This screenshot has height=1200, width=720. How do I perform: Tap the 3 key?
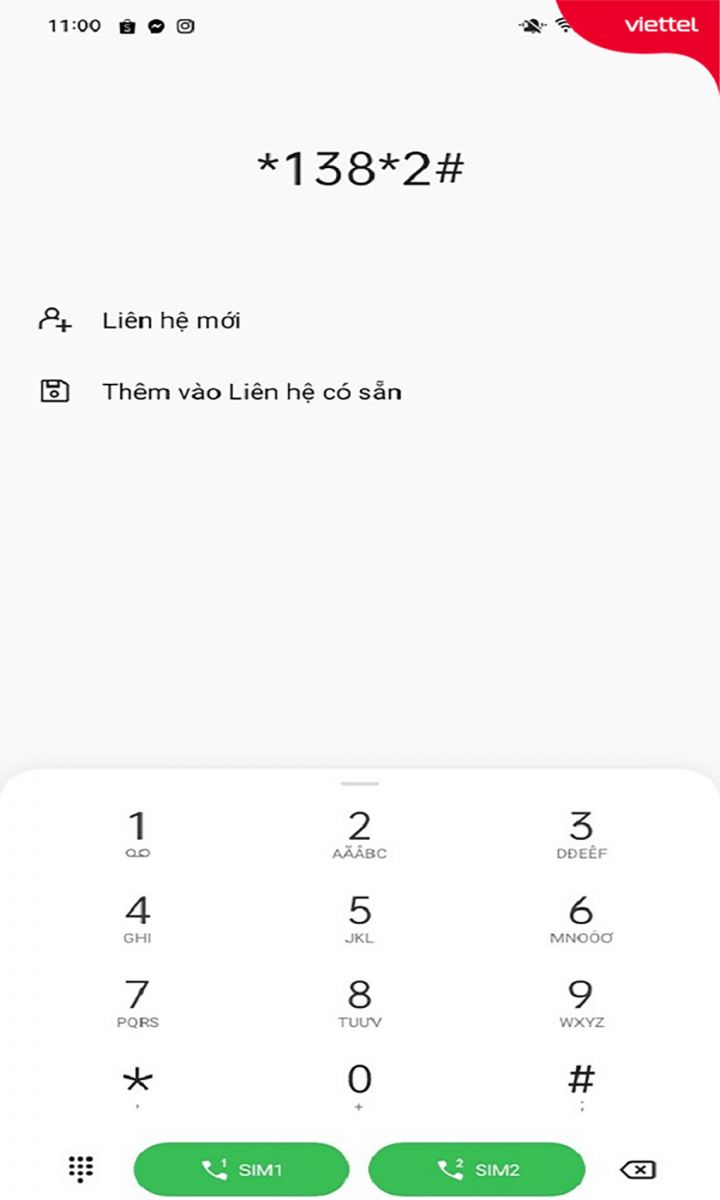click(581, 835)
